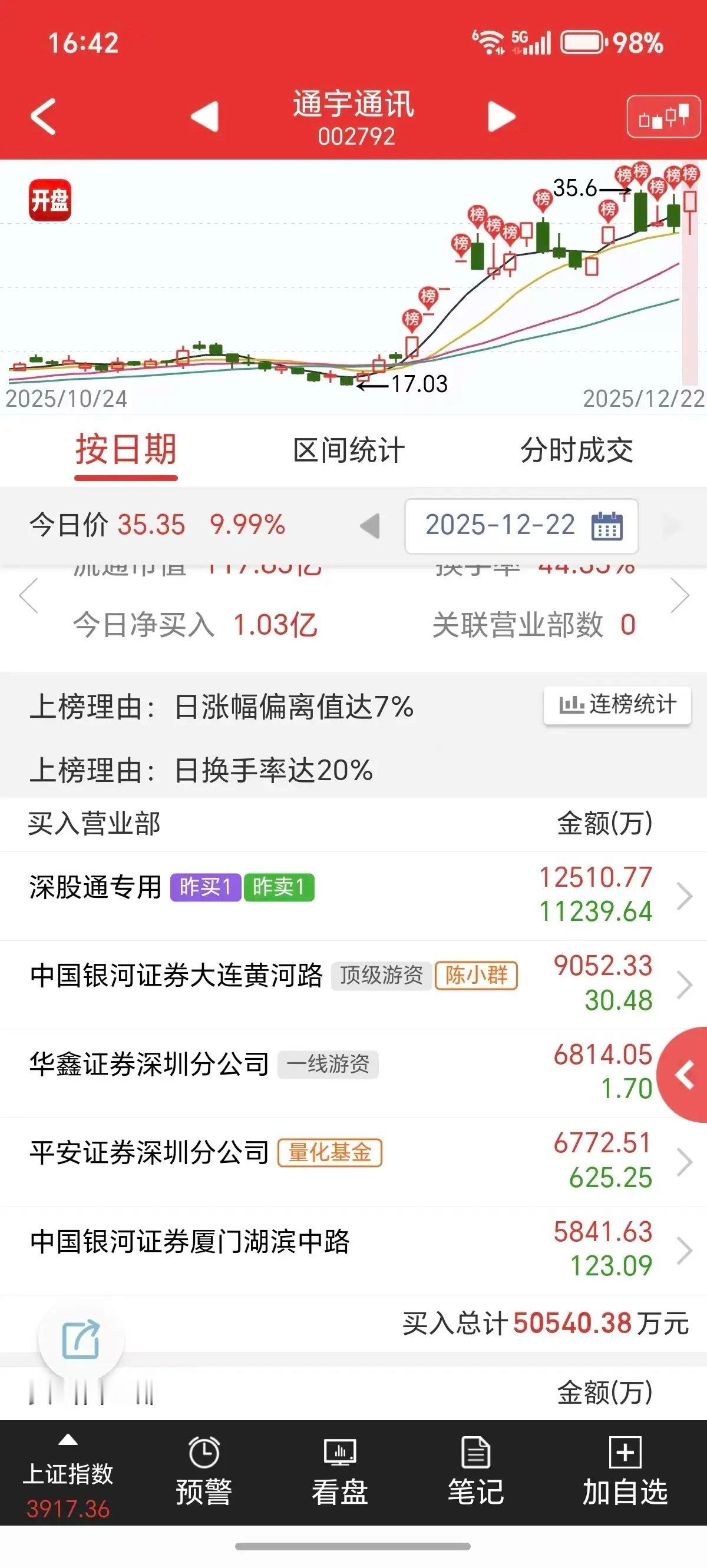The image size is (707, 1568).
Task: Open the calendar icon to pick a date
Action: click(x=611, y=527)
